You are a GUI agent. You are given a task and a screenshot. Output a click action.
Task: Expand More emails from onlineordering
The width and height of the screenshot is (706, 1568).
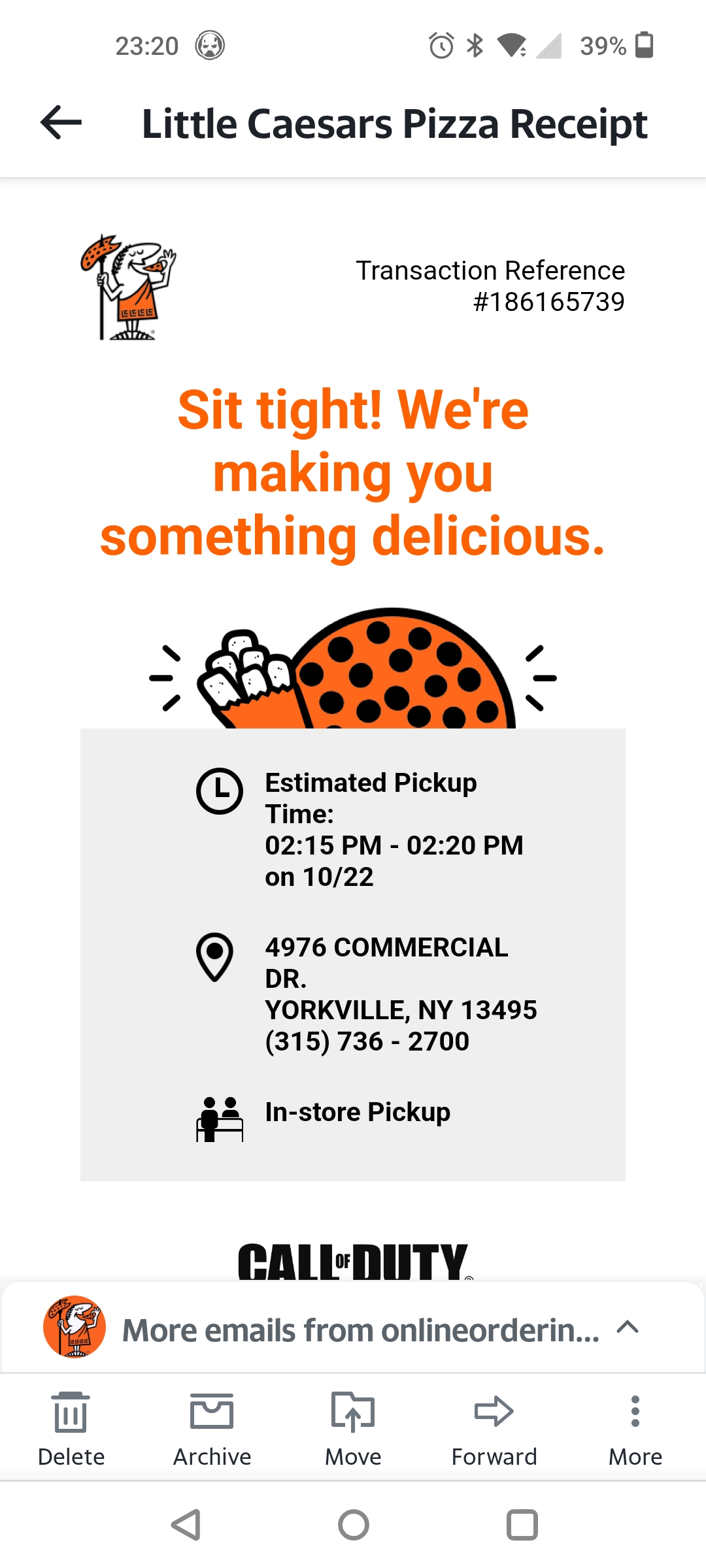627,1328
